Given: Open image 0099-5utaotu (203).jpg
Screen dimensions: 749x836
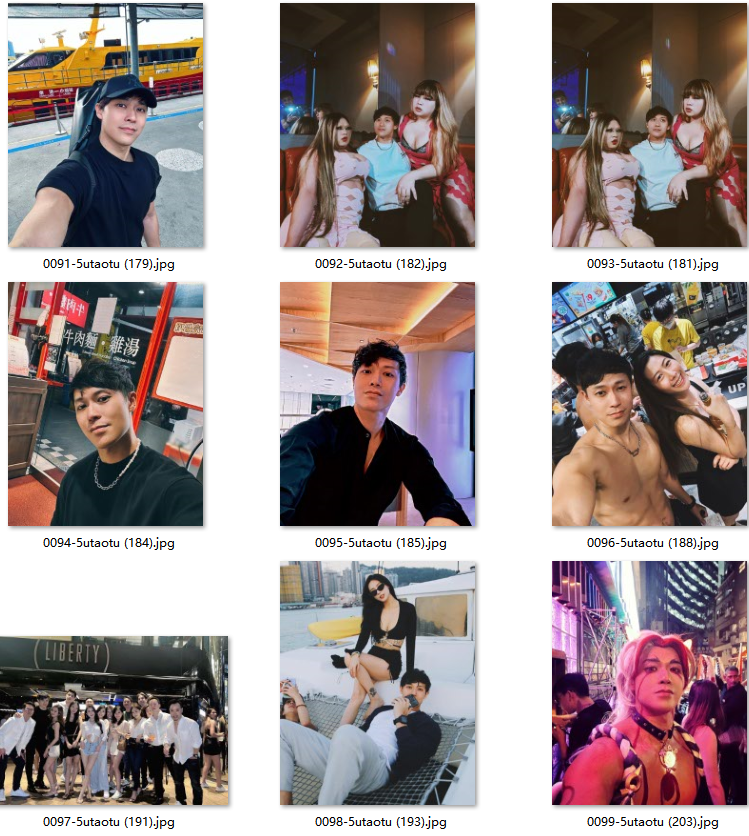Looking at the screenshot, I should 649,683.
